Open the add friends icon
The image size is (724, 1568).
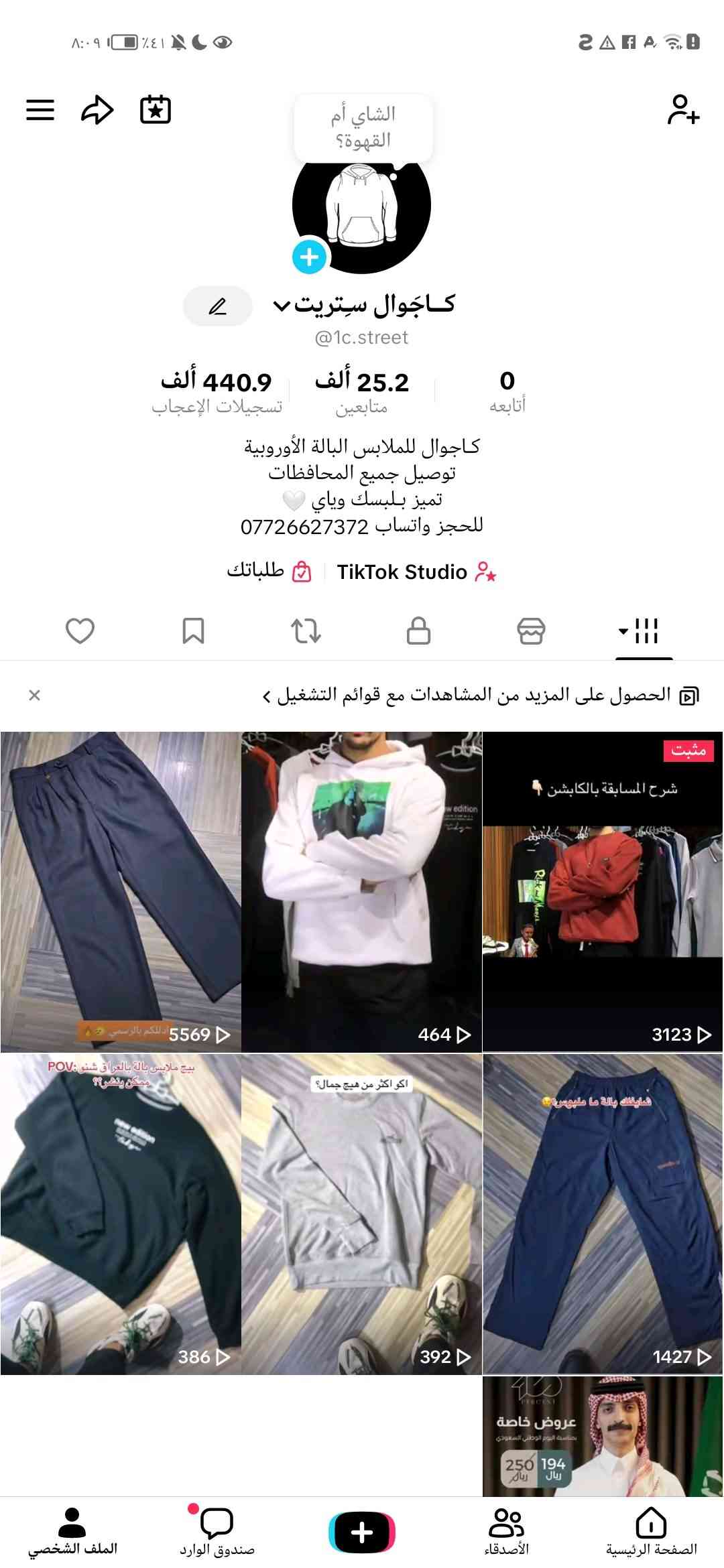point(682,110)
